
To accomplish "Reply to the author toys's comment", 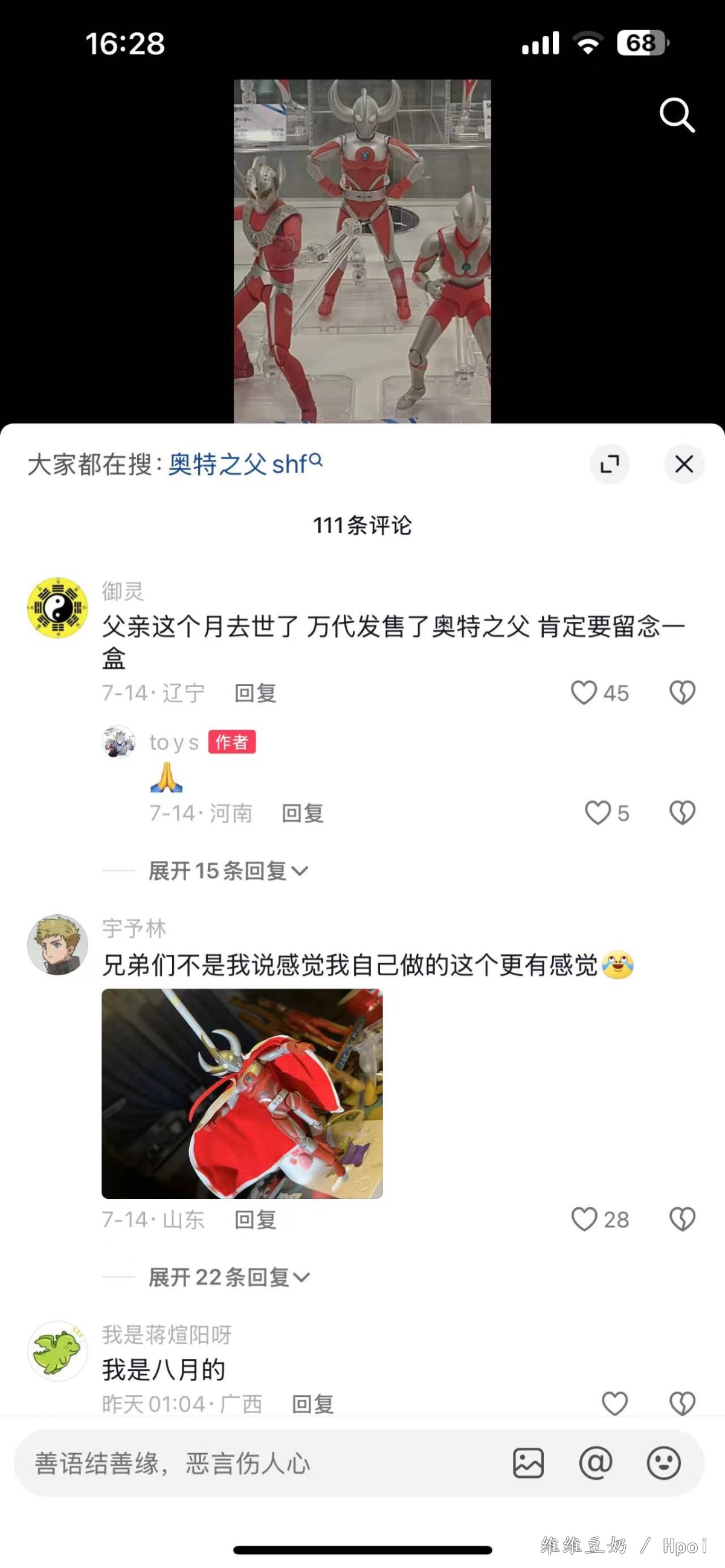I will click(303, 814).
